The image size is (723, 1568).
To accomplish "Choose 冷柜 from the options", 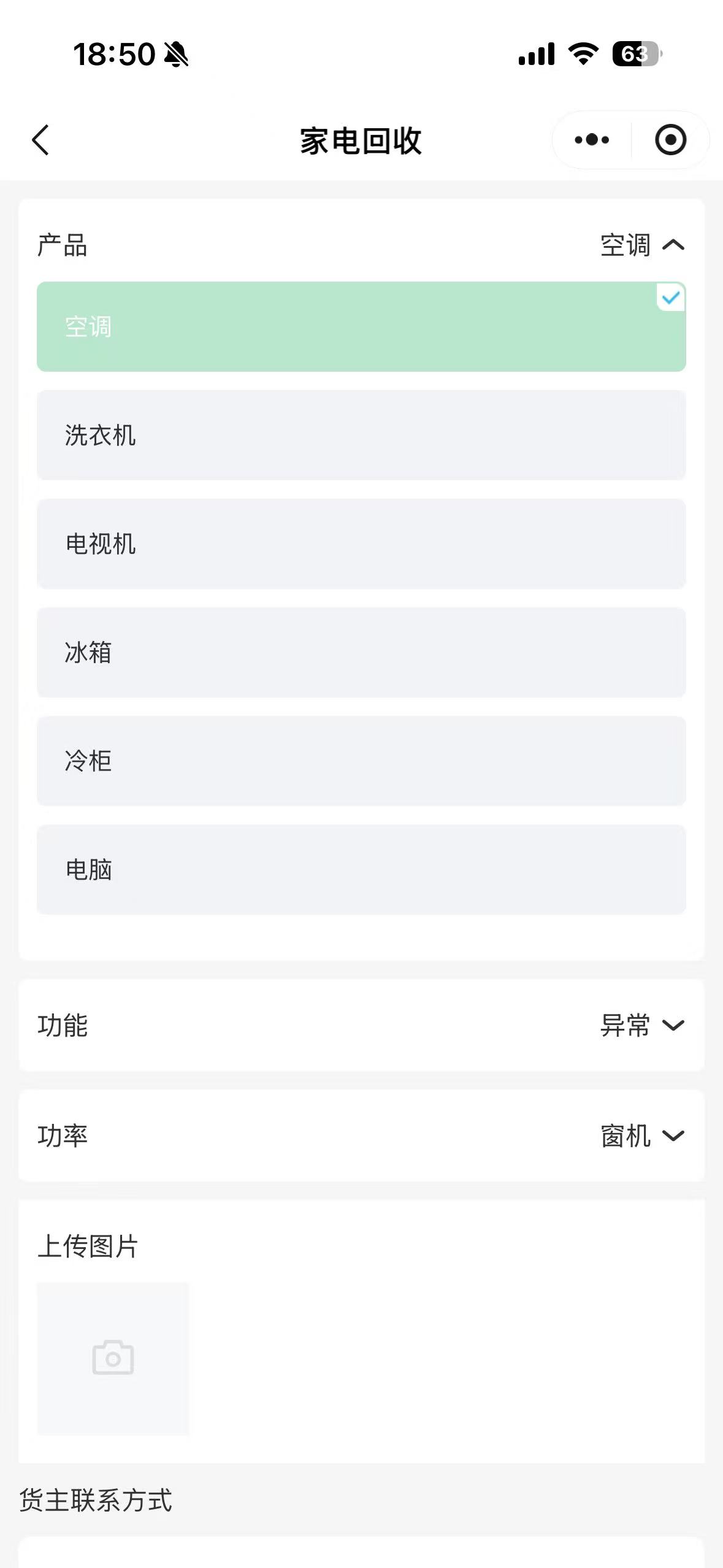I will [x=361, y=761].
